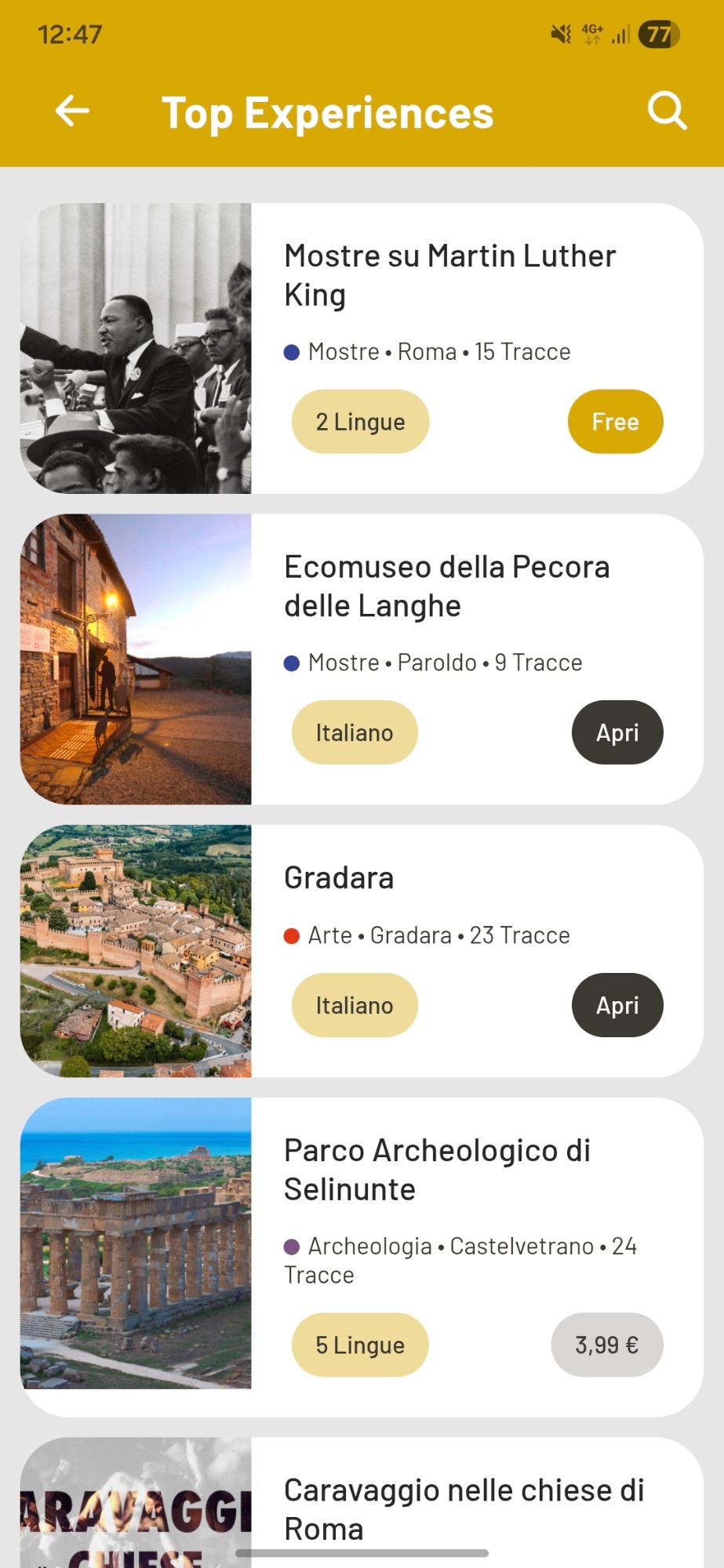The image size is (724, 1568).
Task: Tap Apri for Ecomuseo della Pecora
Action: pyautogui.click(x=617, y=732)
